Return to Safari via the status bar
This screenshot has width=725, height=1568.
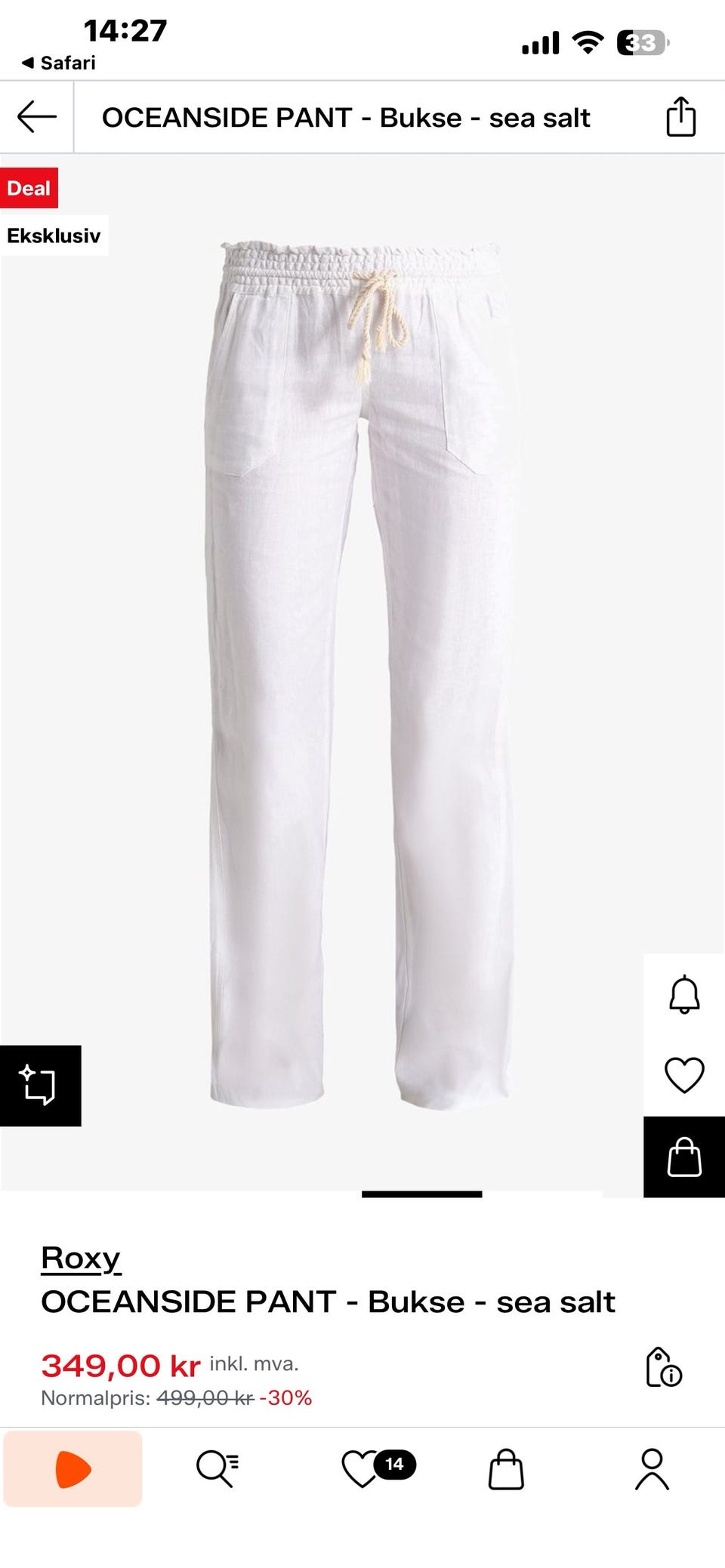[59, 63]
